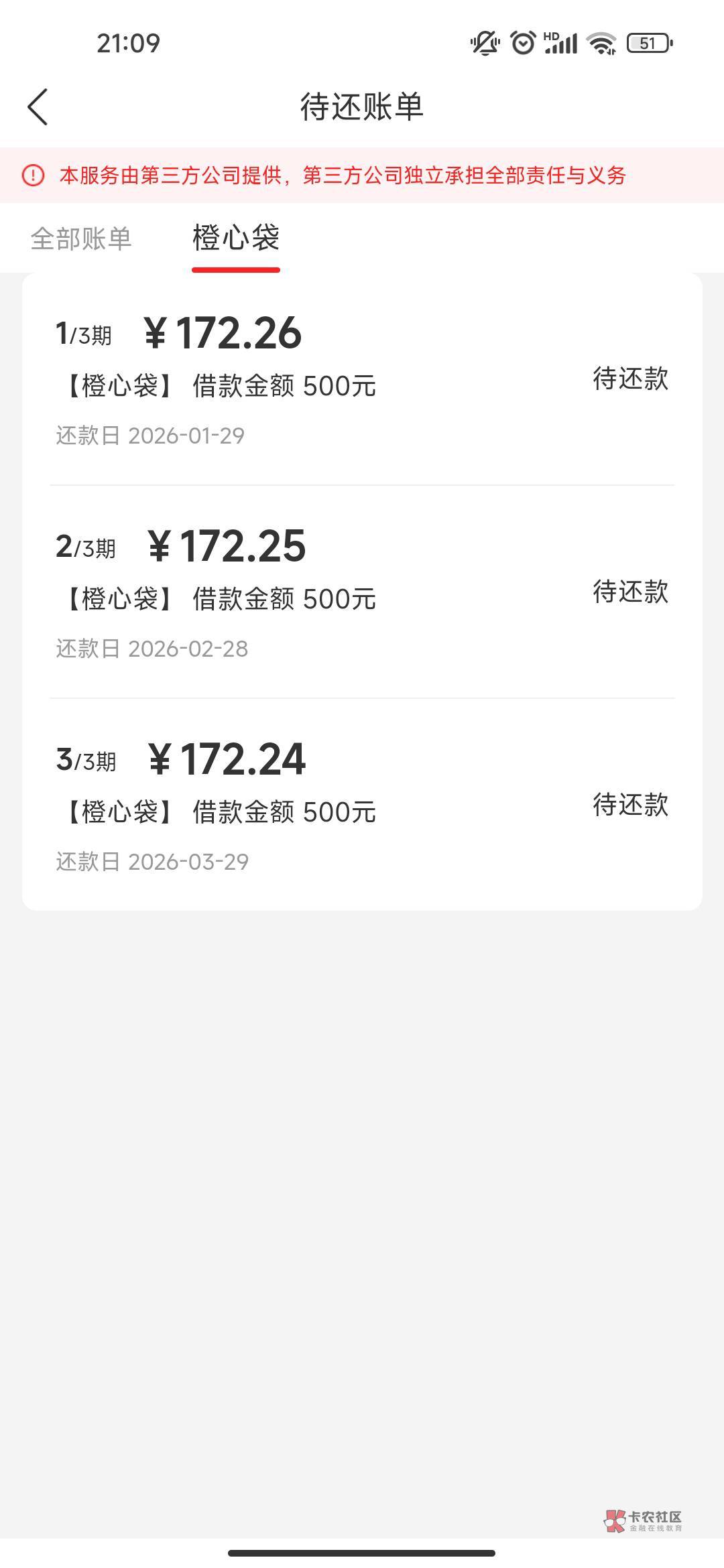Open the 1/3期 bill of ¥172.26
Viewport: 724px width, 1568px height.
pyautogui.click(x=362, y=379)
